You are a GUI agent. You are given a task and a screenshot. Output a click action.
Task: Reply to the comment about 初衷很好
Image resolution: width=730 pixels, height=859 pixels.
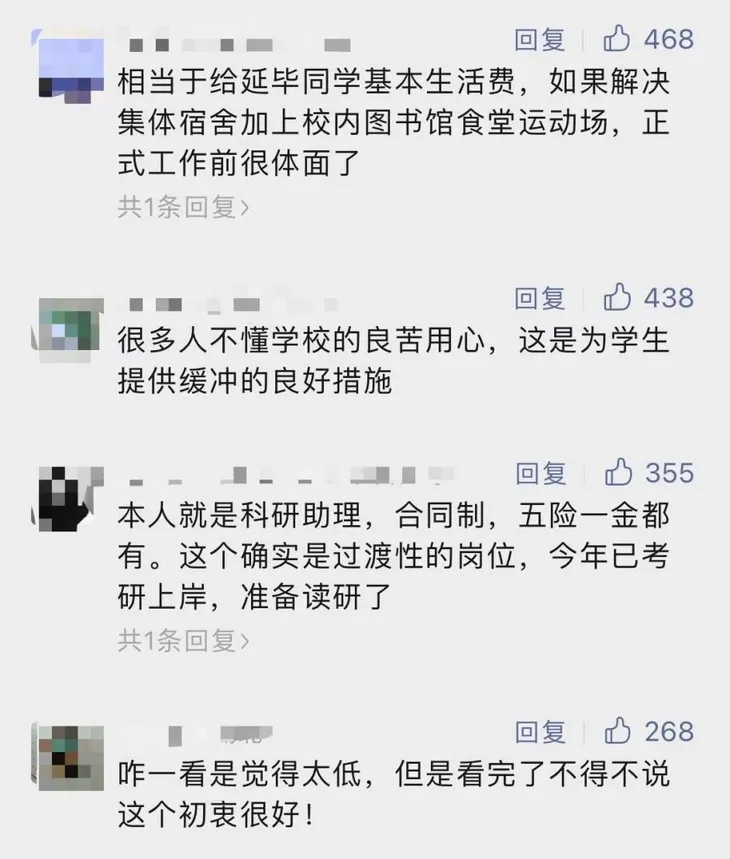pos(540,732)
